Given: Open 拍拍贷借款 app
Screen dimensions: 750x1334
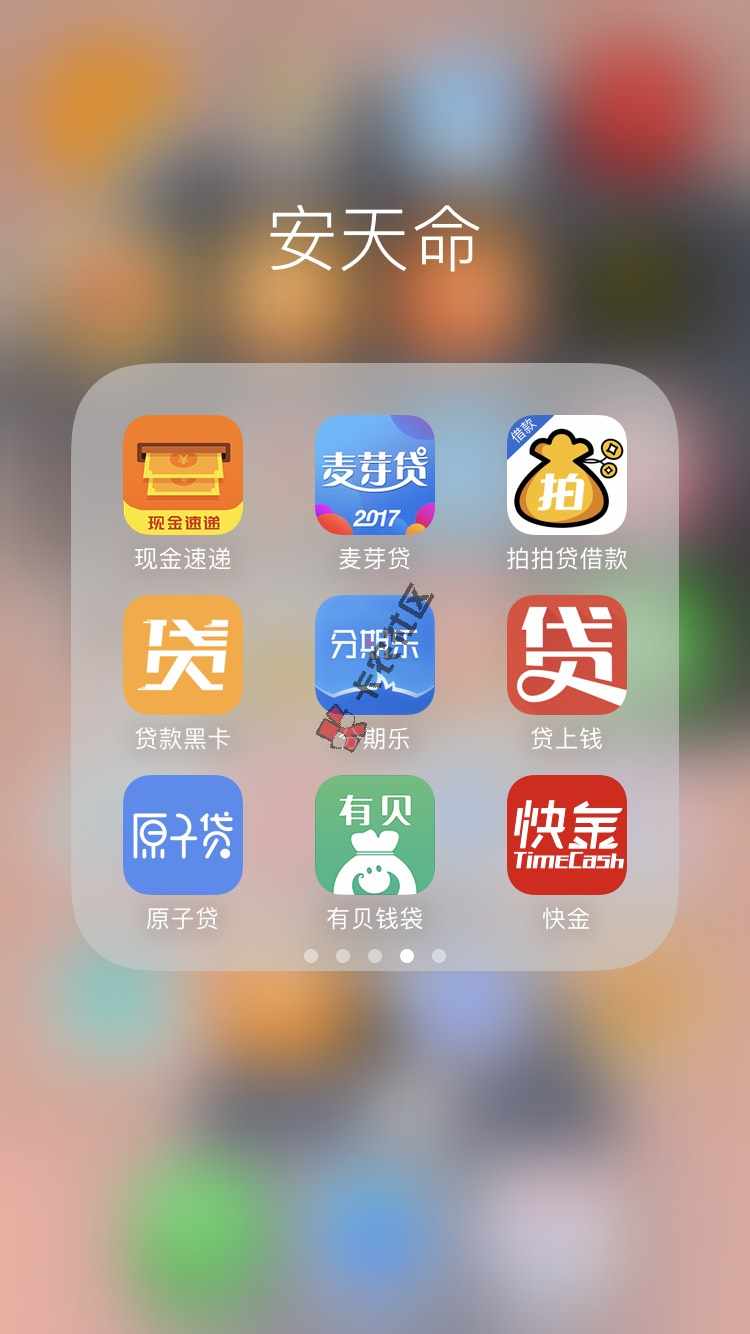Looking at the screenshot, I should 567,475.
